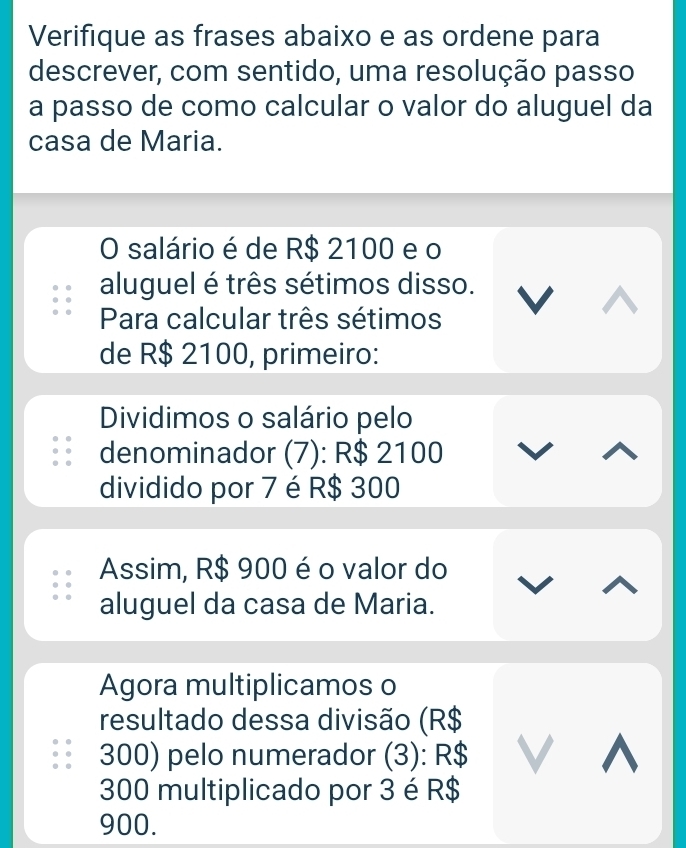This screenshot has width=686, height=848.
Task: Move the 'O salário é de R$ 2100' sentence down
Action: coord(536,299)
